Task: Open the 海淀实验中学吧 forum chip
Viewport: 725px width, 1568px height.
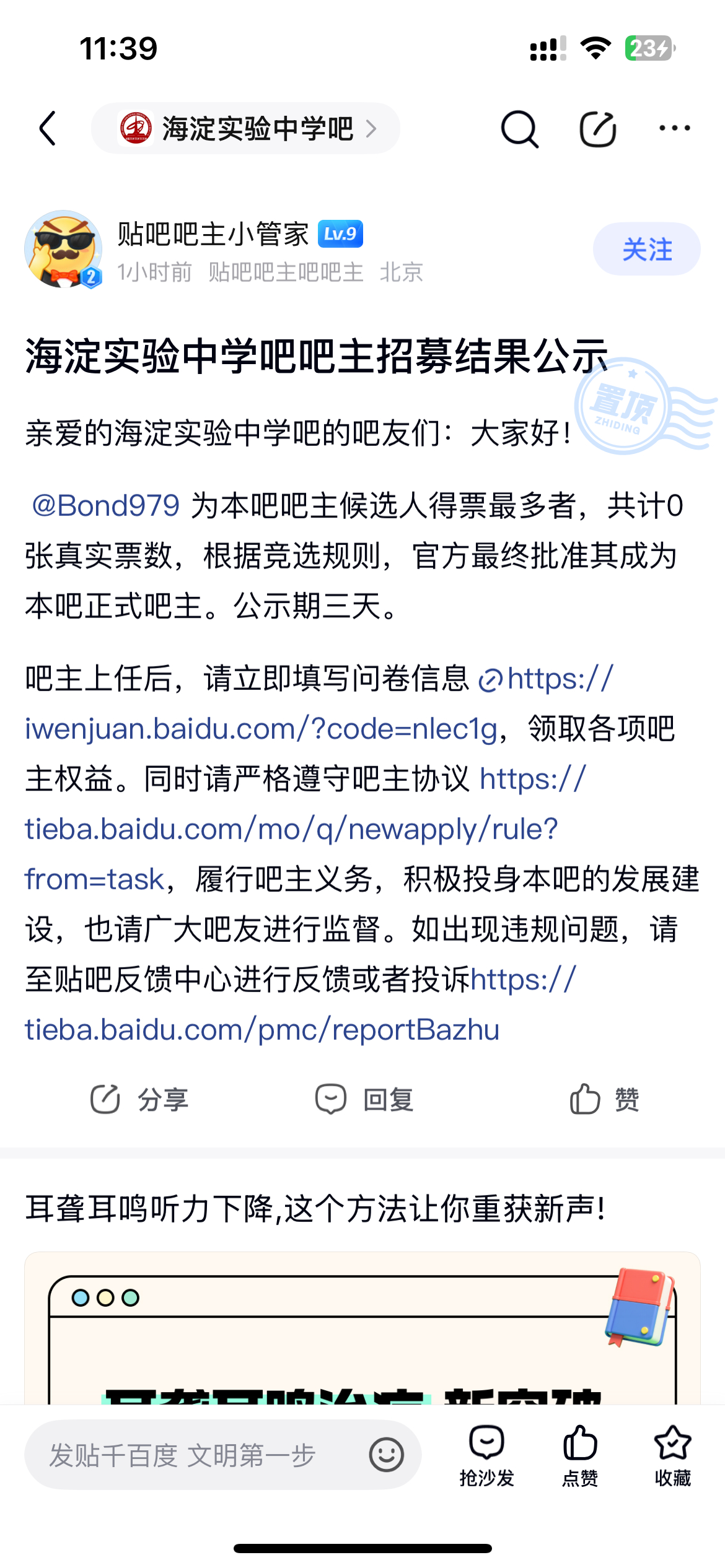Action: click(x=245, y=128)
